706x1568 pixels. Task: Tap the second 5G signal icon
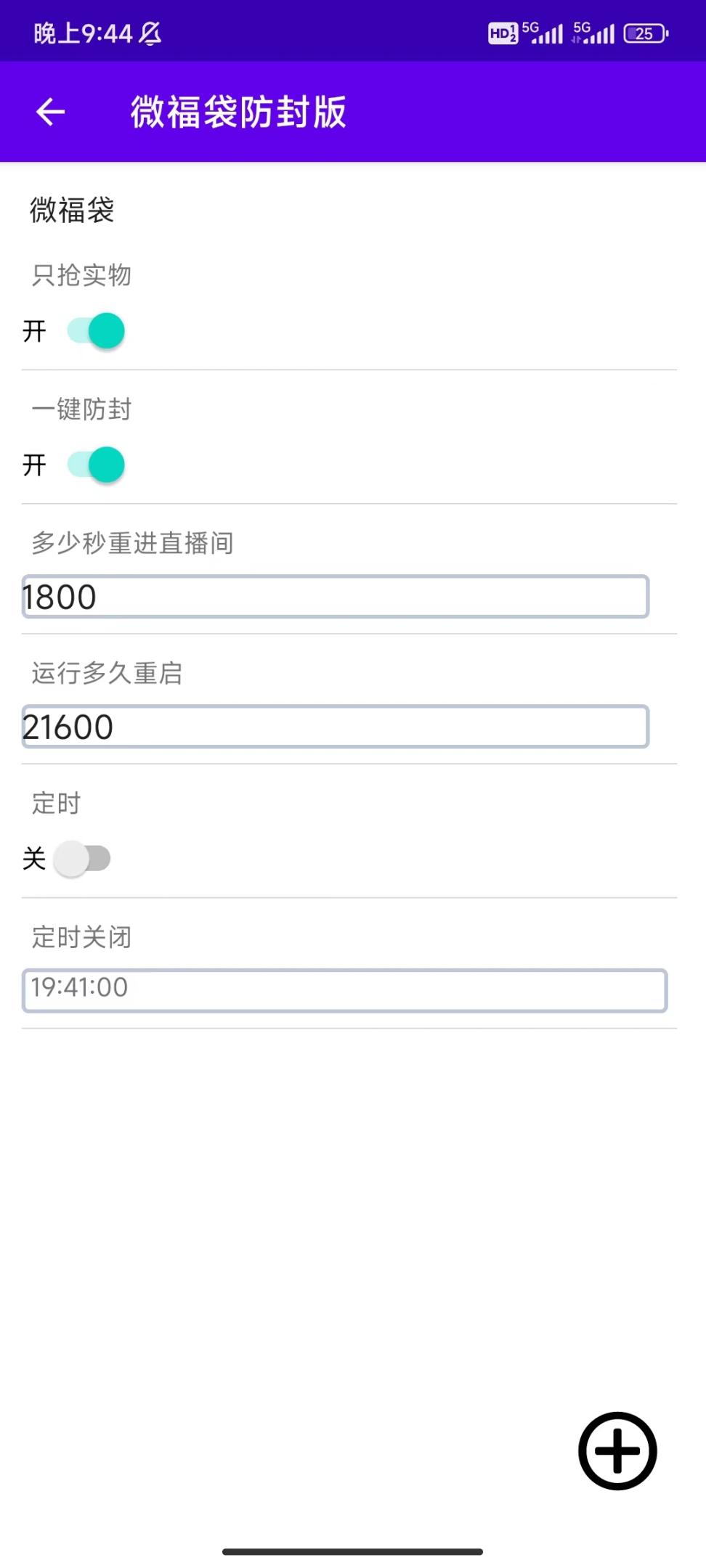(x=597, y=33)
